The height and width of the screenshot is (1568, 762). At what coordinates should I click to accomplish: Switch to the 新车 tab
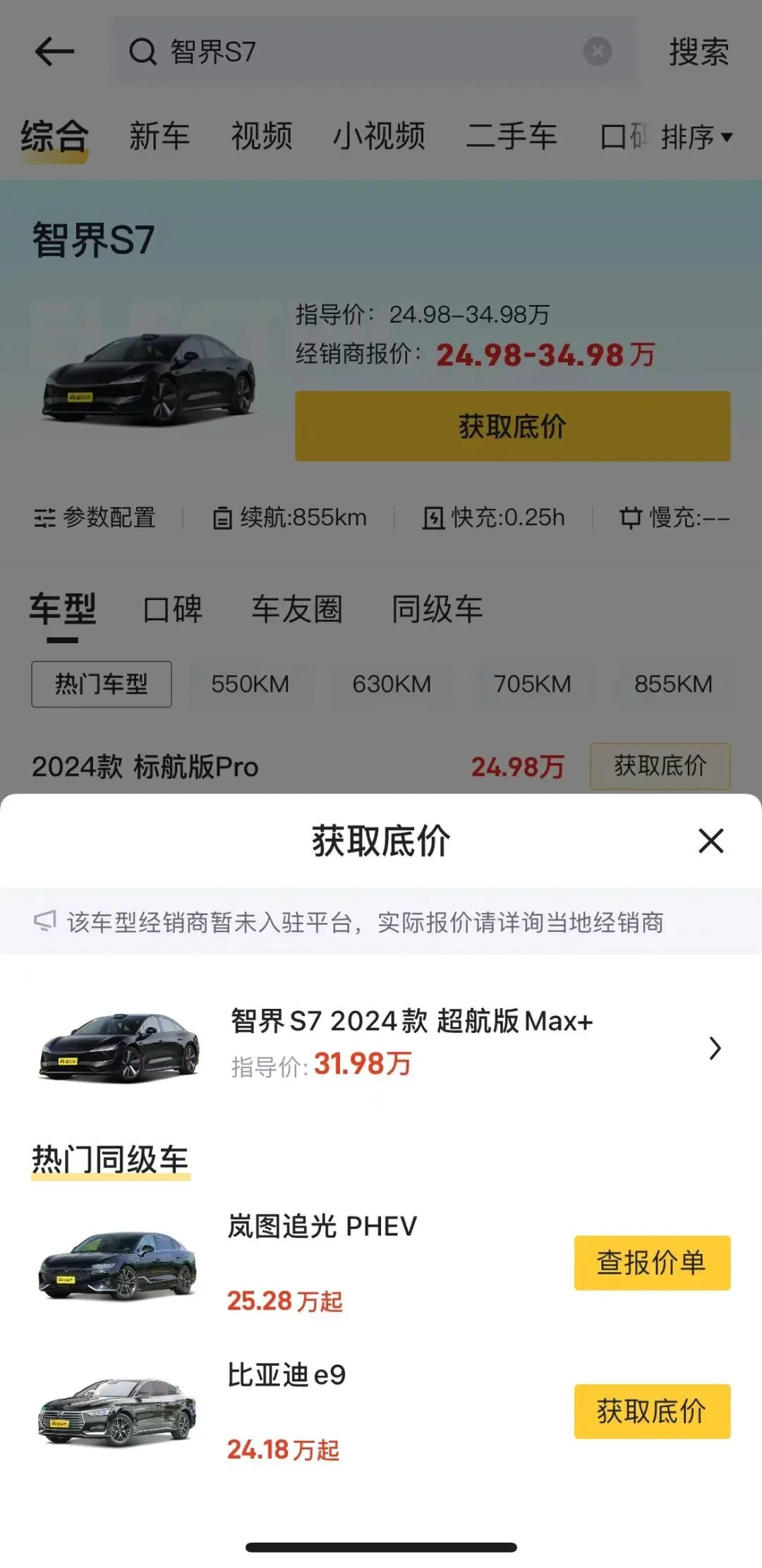(159, 136)
